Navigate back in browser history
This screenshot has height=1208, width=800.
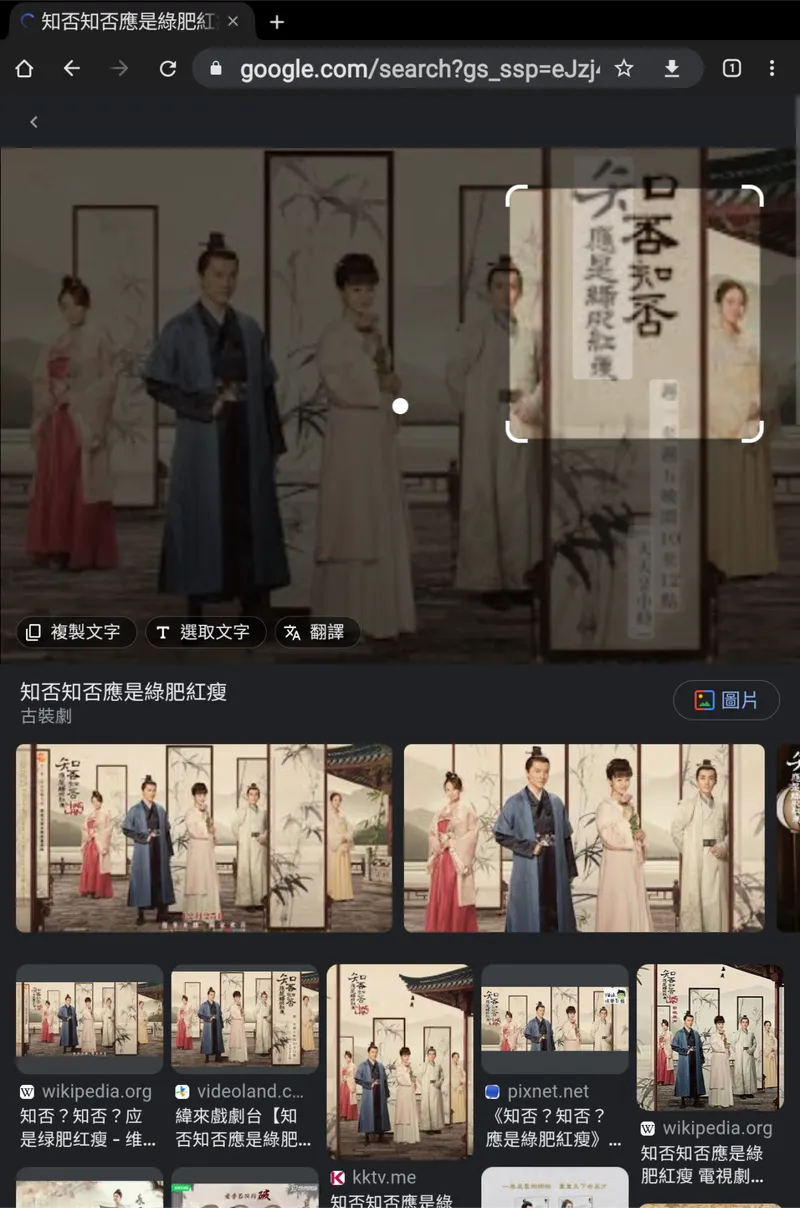[71, 68]
